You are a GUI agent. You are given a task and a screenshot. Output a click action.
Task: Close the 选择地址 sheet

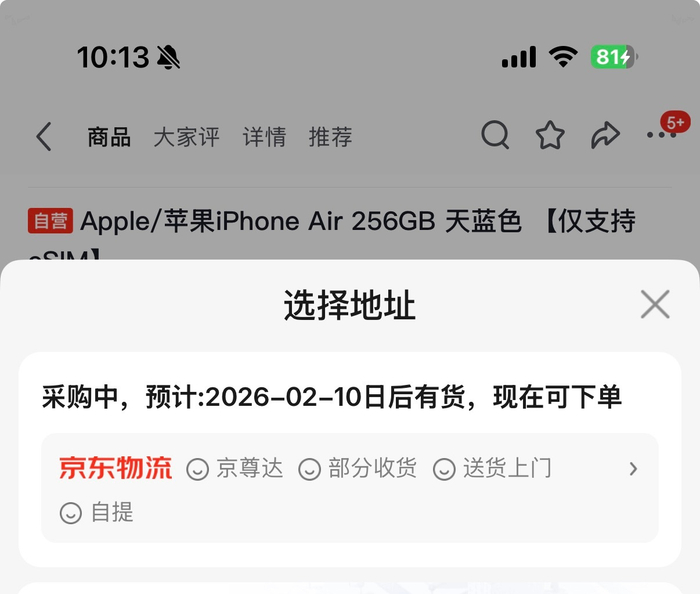[655, 305]
